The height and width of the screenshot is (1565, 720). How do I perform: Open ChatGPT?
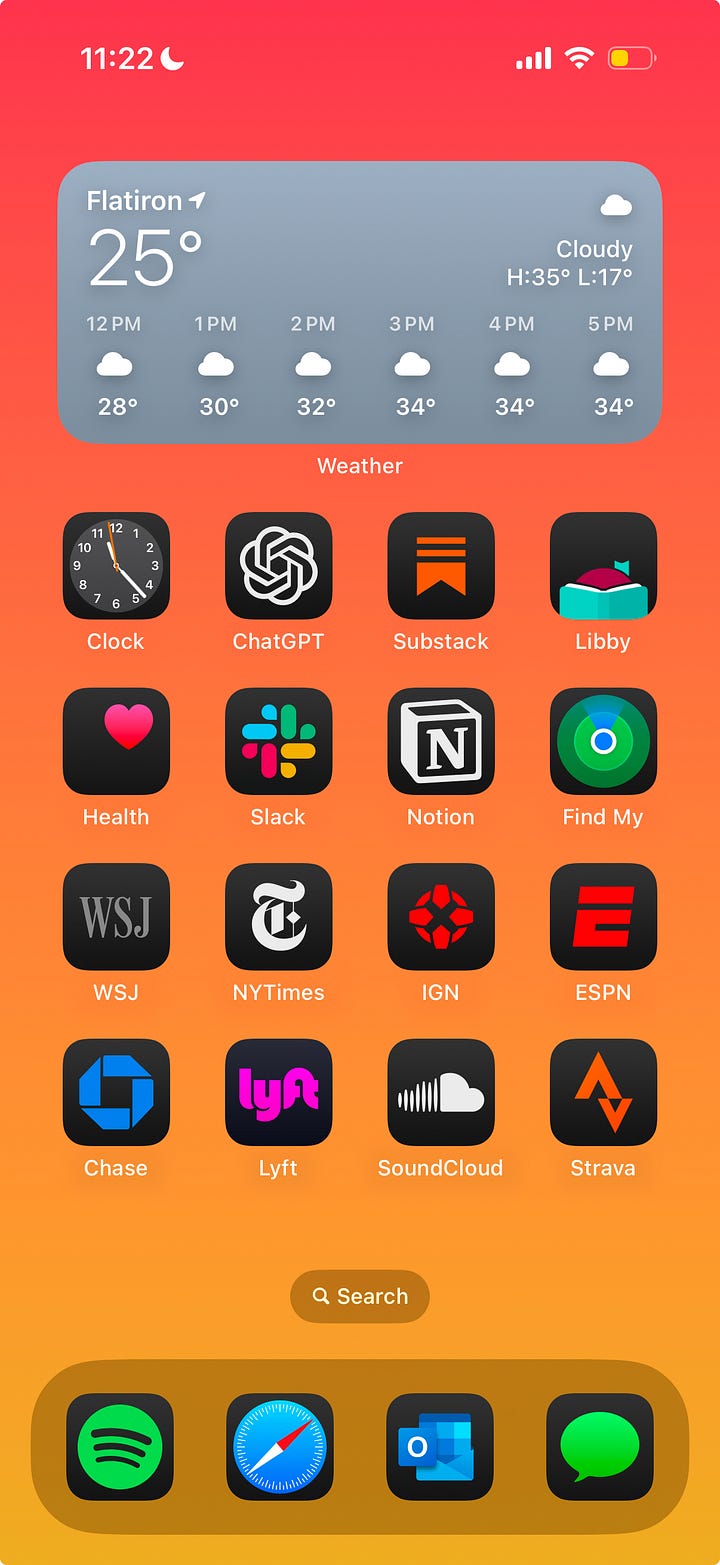(x=278, y=566)
